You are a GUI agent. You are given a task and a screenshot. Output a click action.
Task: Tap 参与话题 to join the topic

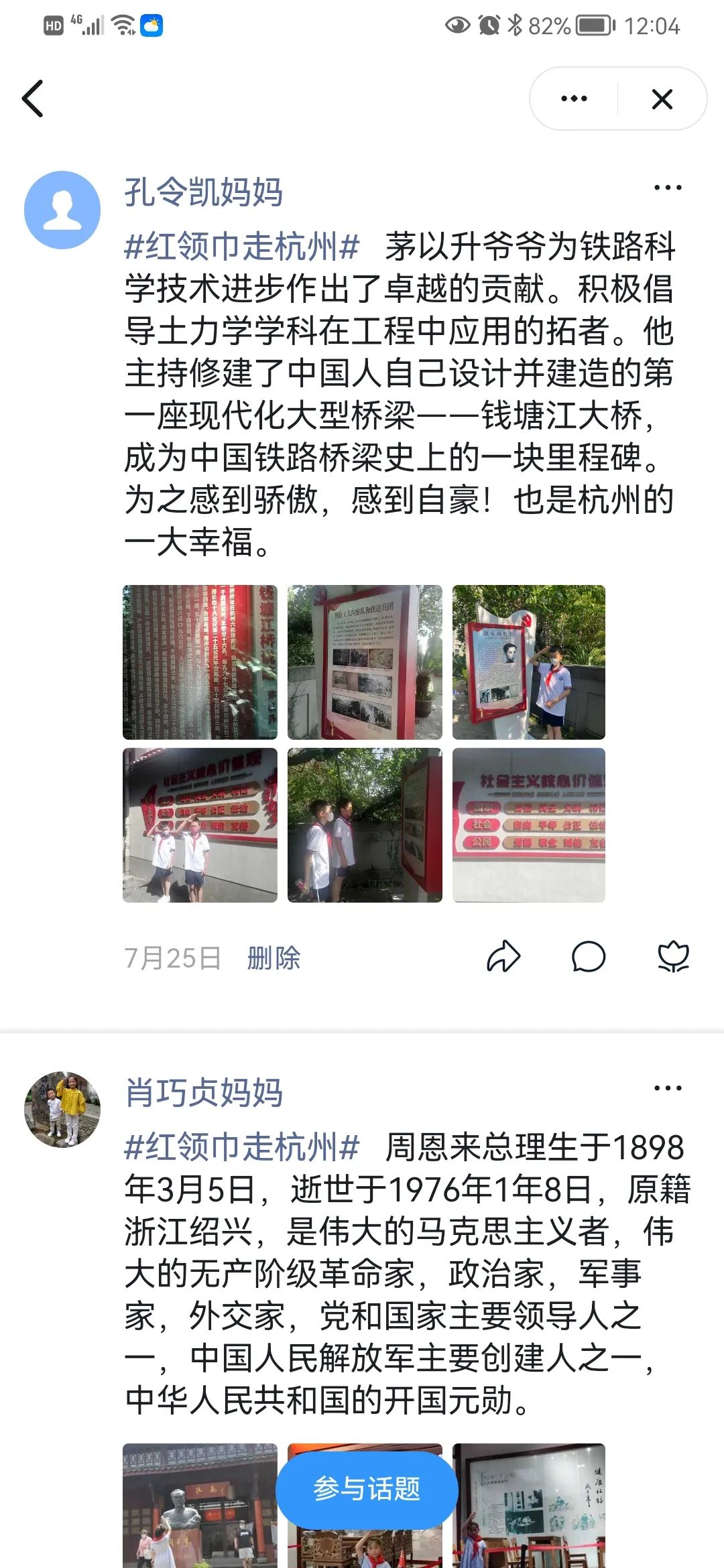[367, 1489]
